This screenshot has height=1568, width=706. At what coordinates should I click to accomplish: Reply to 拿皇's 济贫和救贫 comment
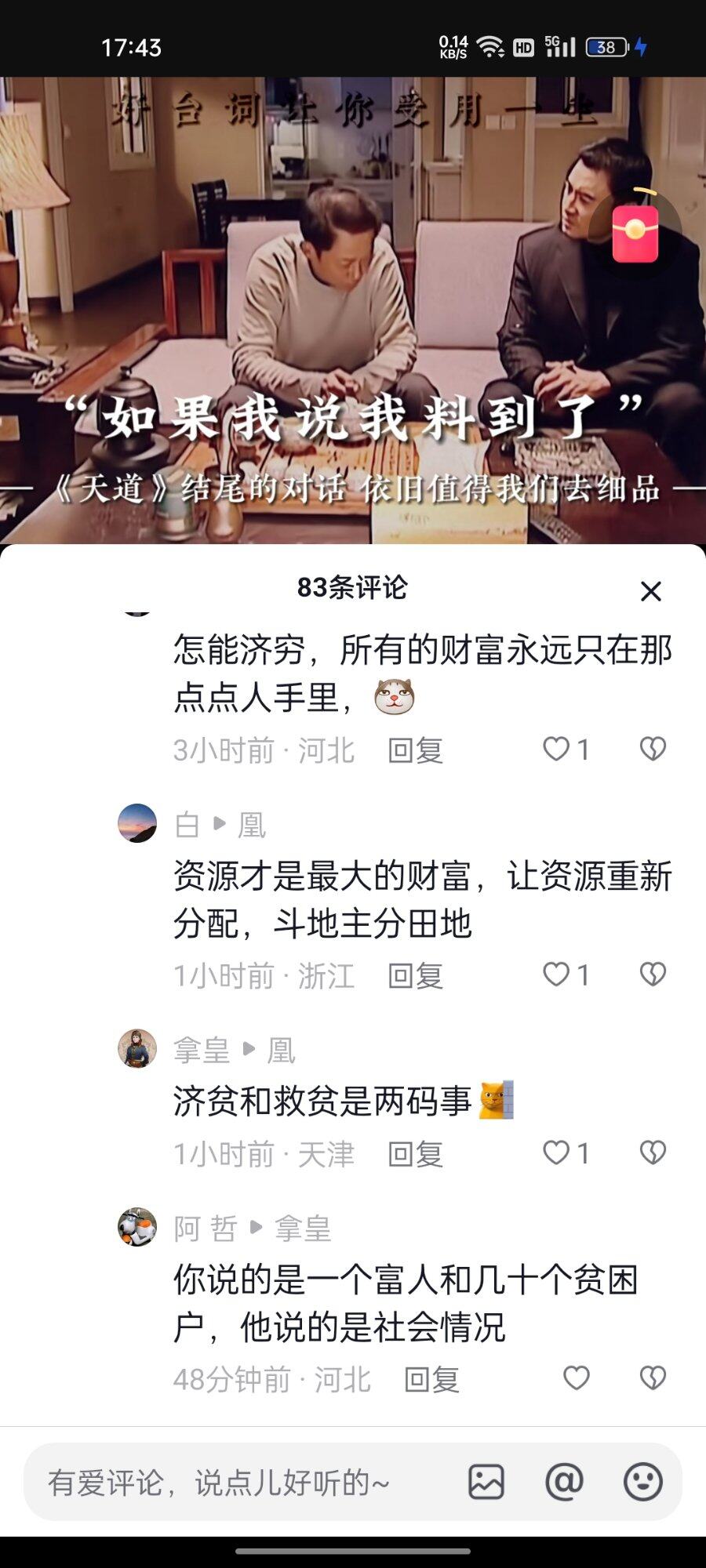coord(415,1154)
